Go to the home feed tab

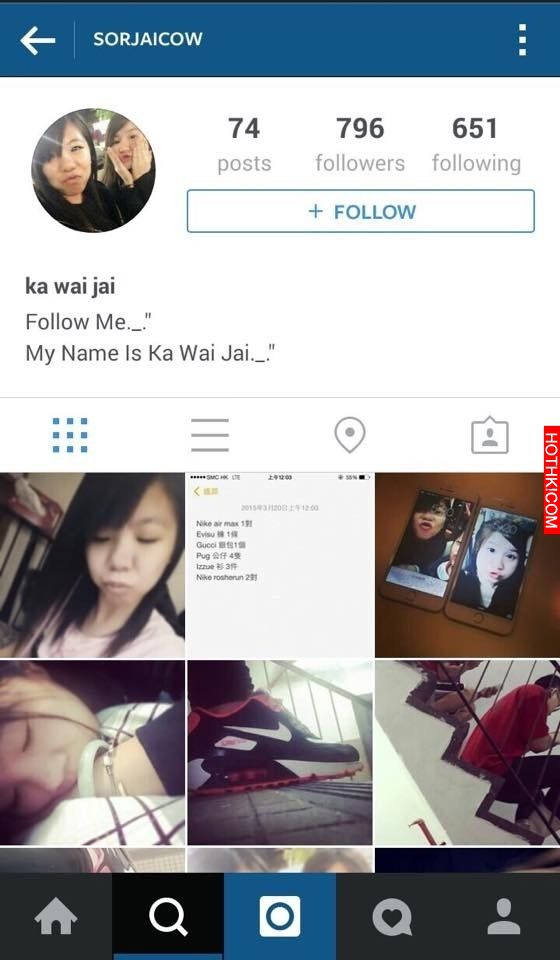[56, 917]
